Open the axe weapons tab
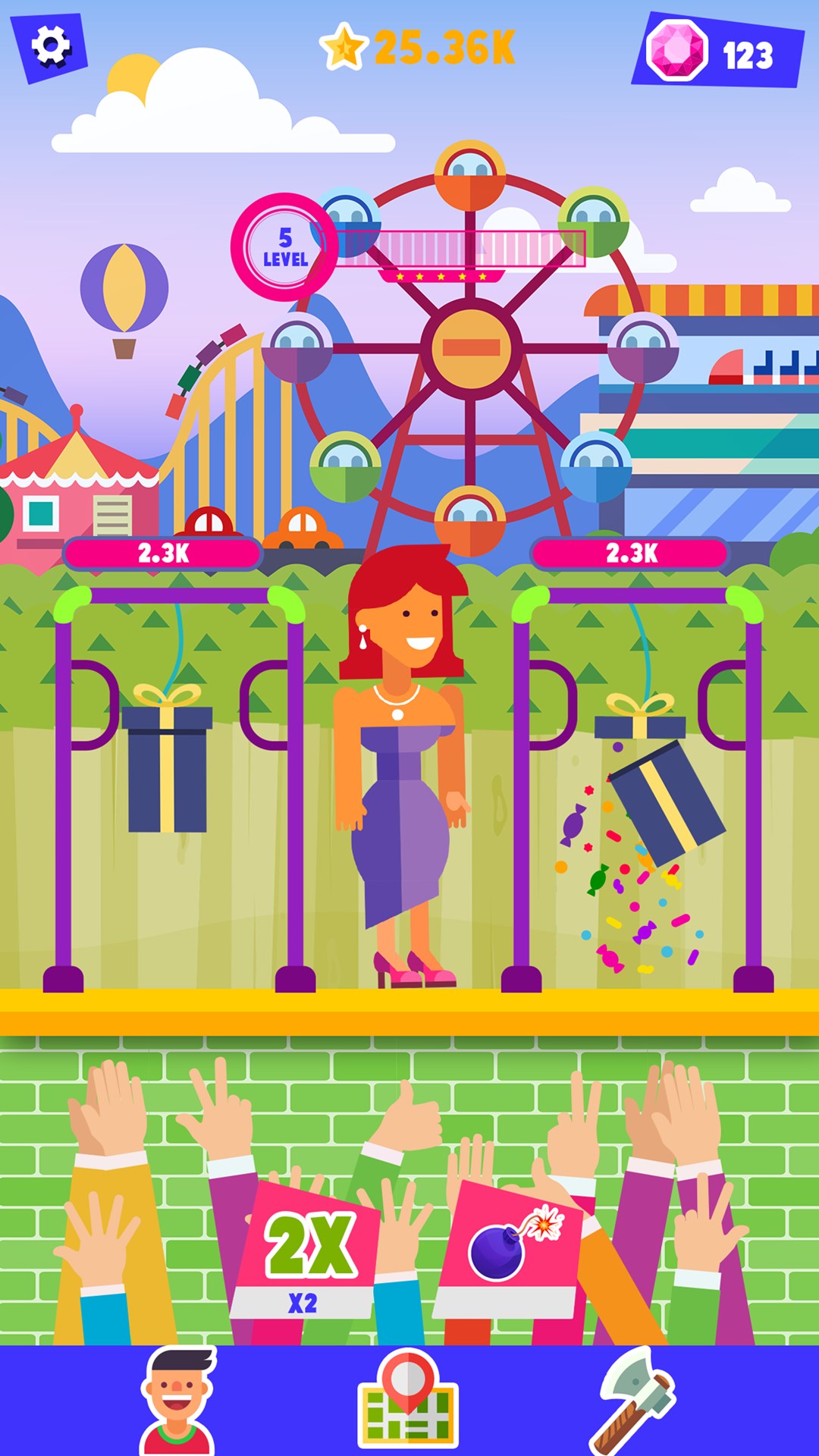Screen dimensions: 819x1456 [x=634, y=1401]
